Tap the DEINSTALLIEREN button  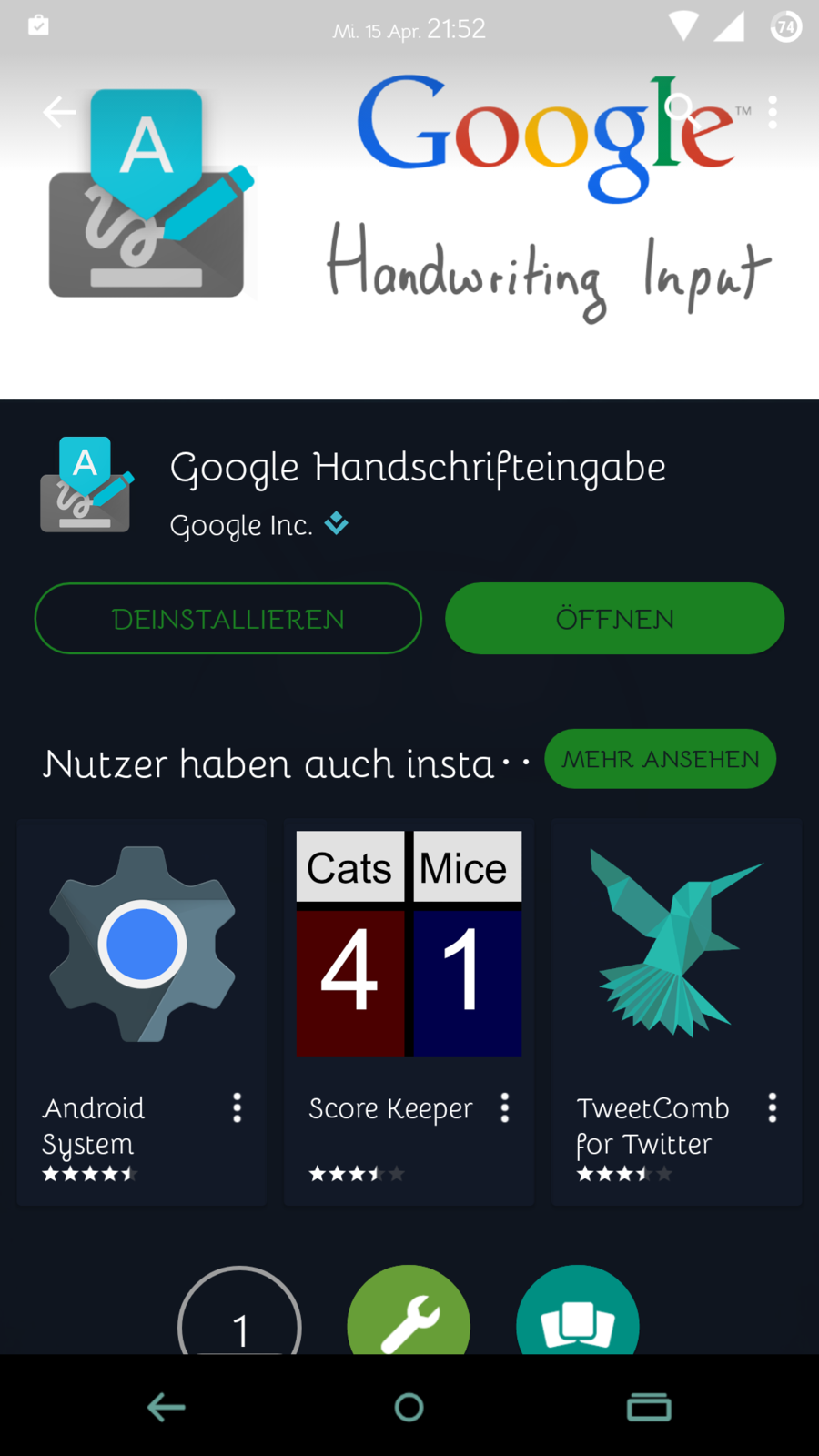point(227,619)
